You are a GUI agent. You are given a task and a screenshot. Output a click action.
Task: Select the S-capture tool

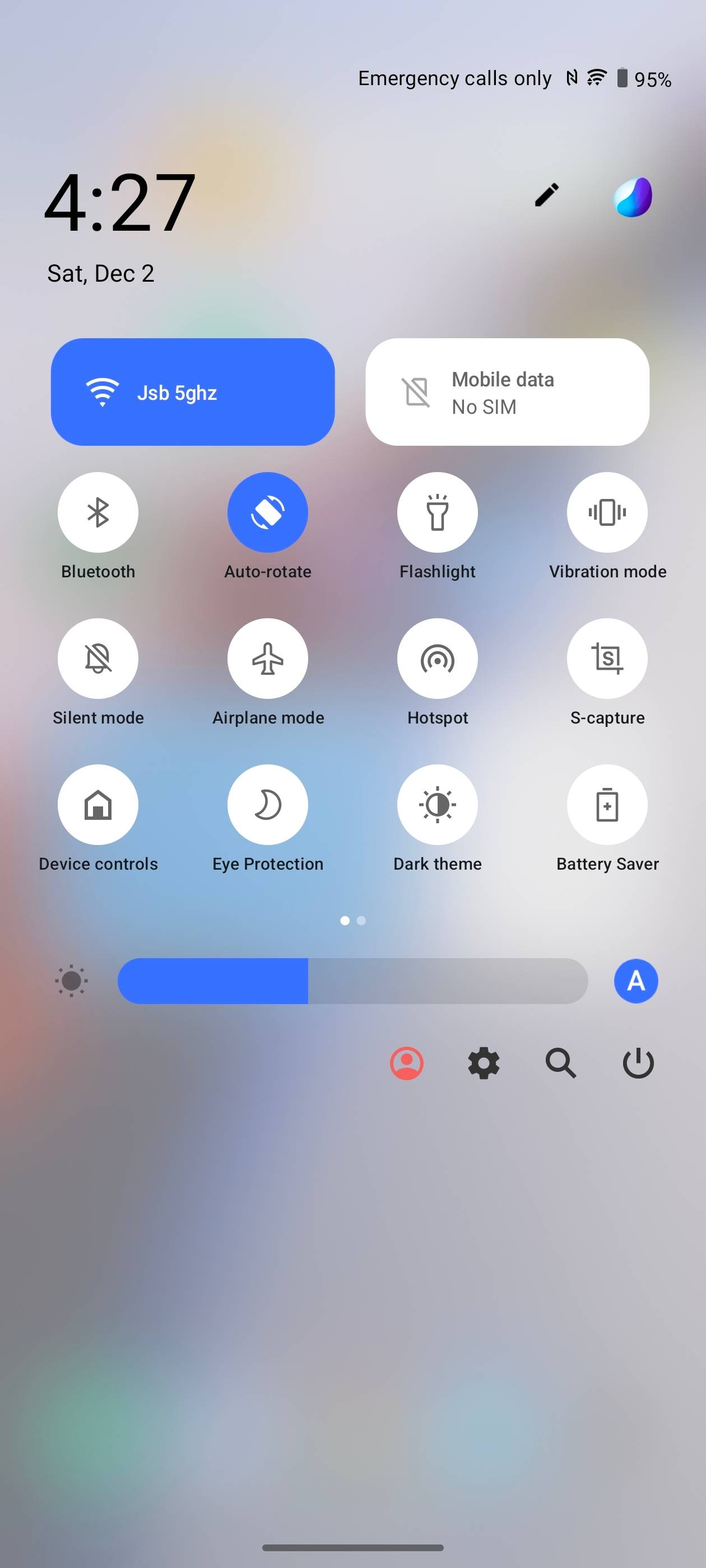pyautogui.click(x=607, y=658)
